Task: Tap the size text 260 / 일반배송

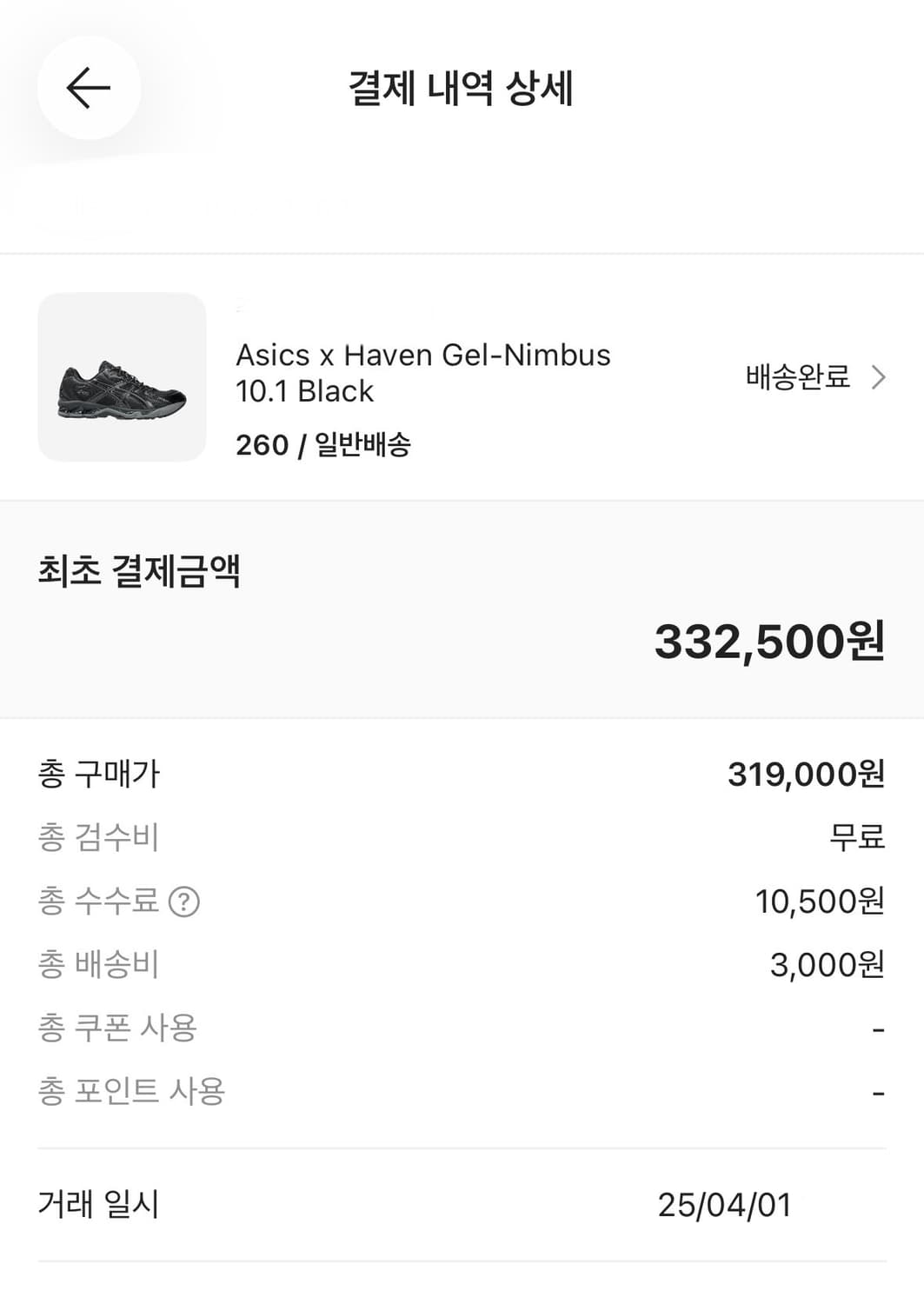Action: pos(328,443)
